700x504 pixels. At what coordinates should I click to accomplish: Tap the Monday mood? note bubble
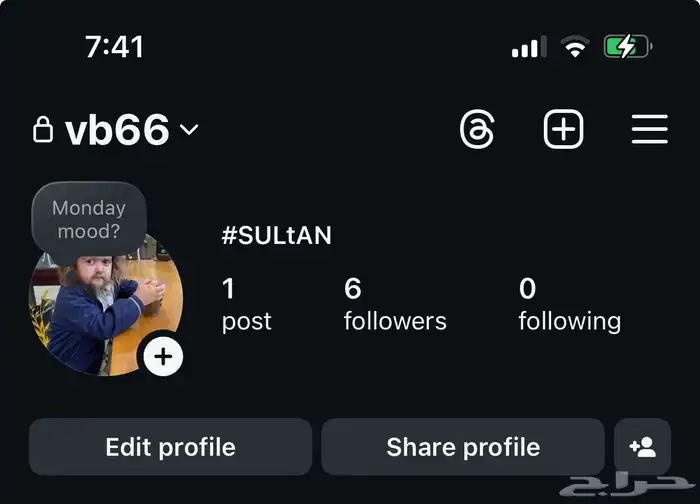point(89,219)
